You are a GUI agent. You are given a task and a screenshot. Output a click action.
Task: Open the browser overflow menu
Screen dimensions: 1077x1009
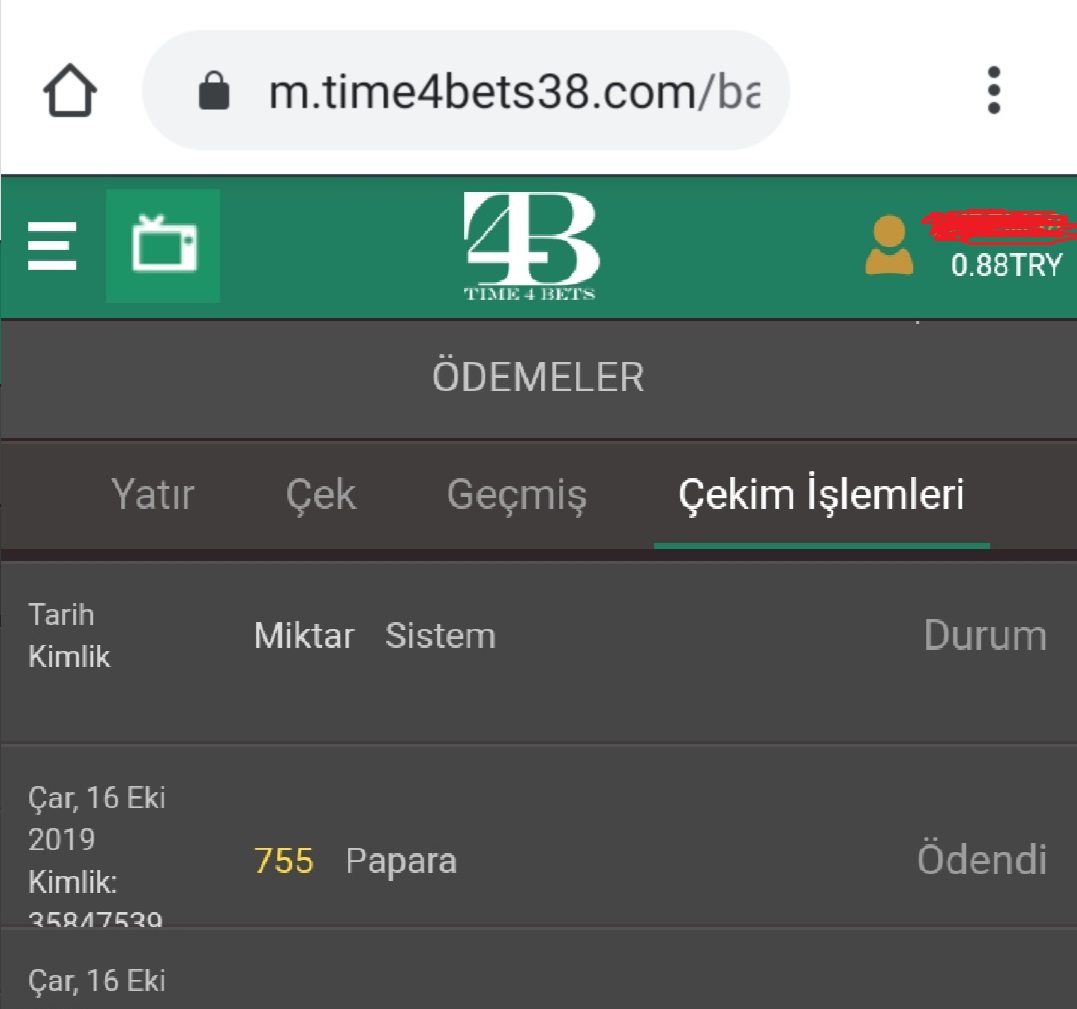click(993, 91)
